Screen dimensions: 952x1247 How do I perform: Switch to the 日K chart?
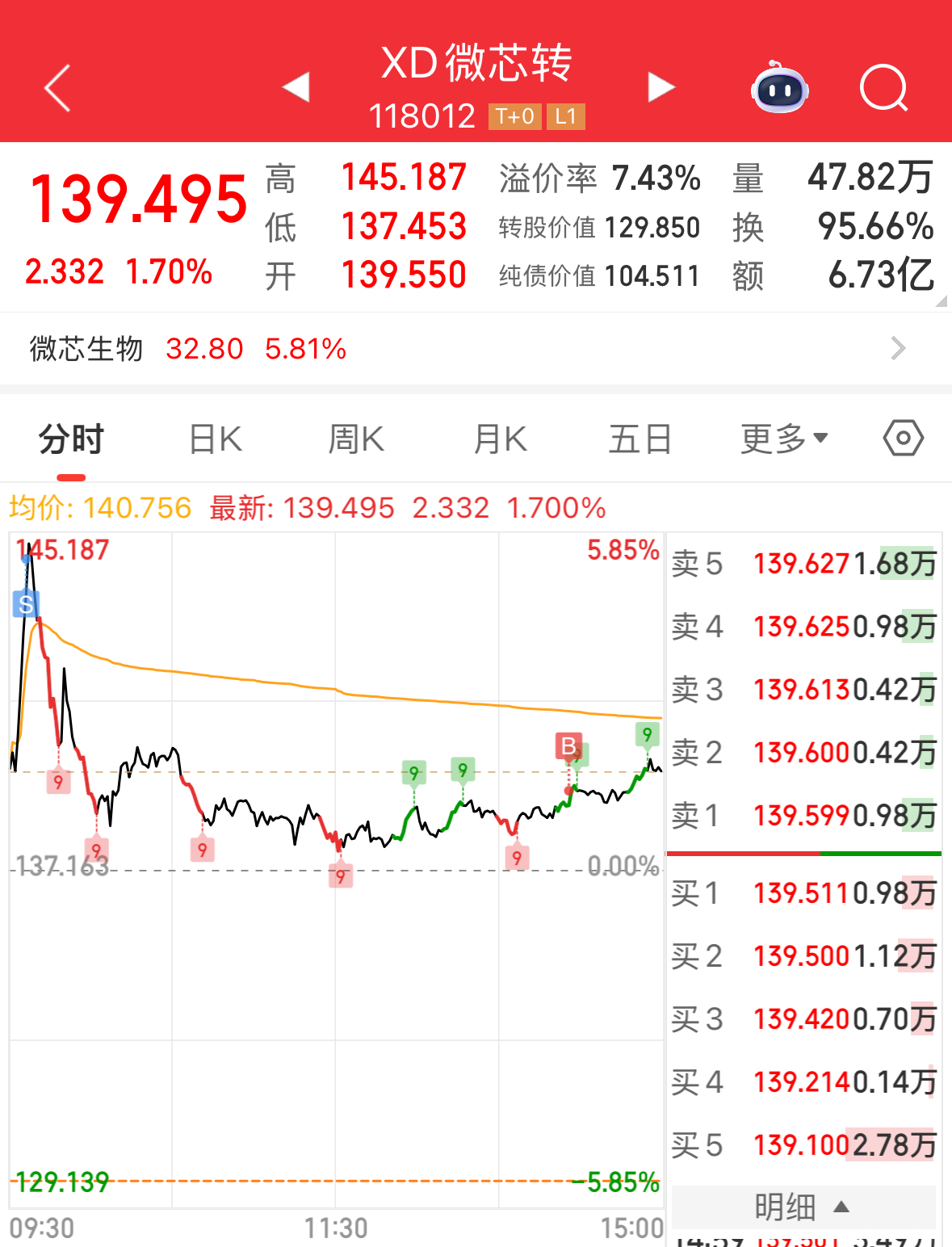(215, 440)
